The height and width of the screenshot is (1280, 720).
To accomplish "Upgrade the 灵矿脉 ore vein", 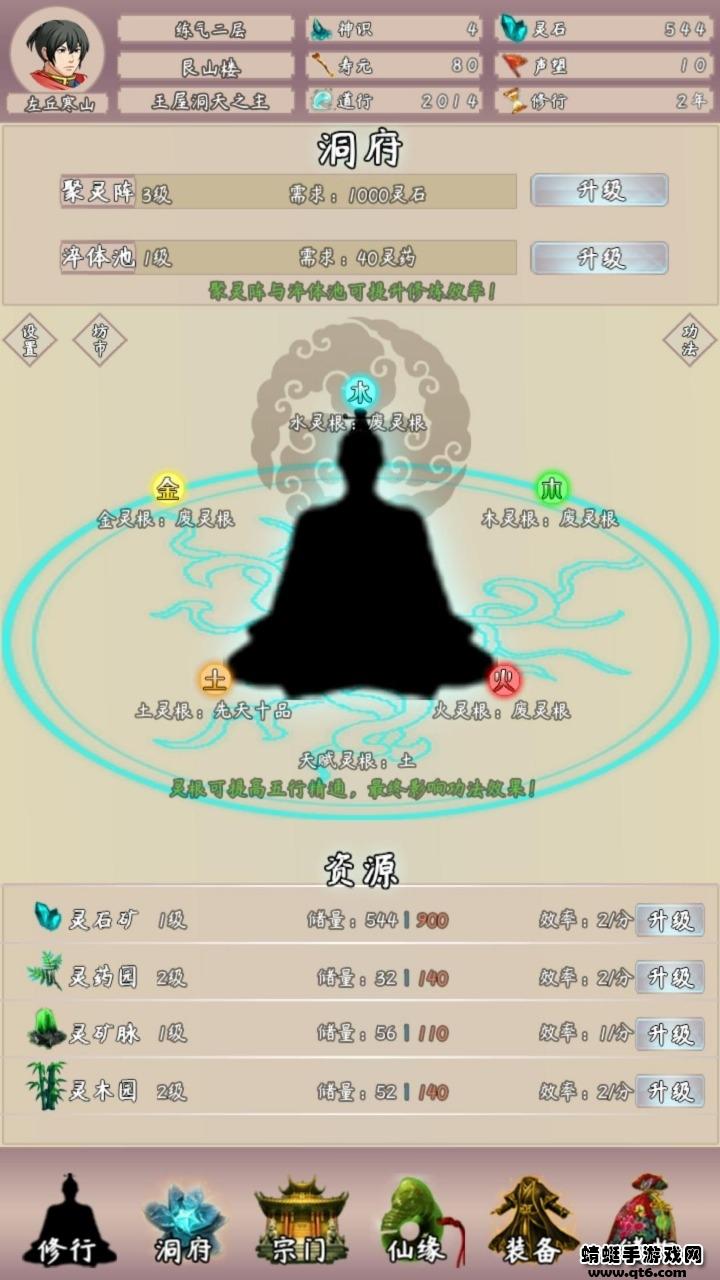I will click(670, 1034).
